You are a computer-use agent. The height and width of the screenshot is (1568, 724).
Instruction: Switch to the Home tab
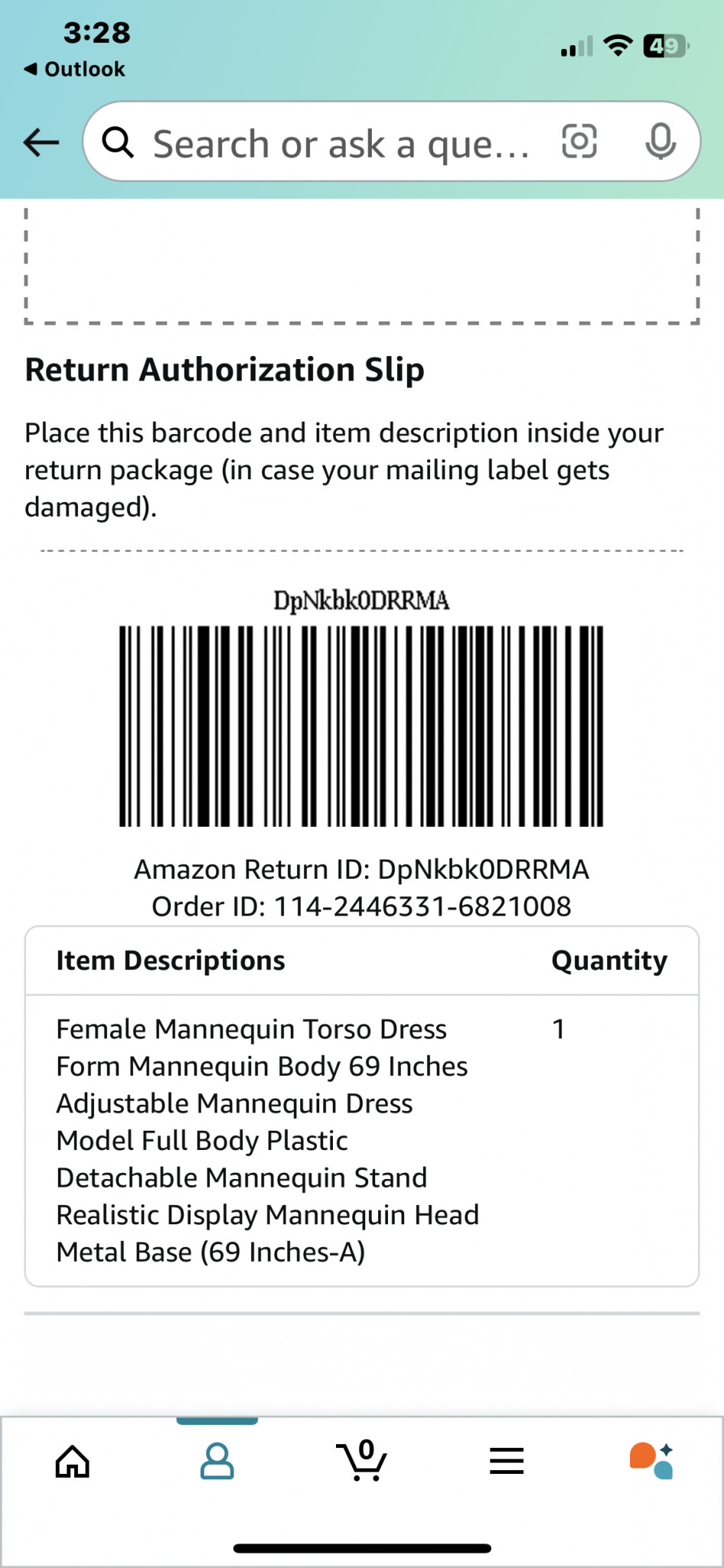tap(73, 1461)
